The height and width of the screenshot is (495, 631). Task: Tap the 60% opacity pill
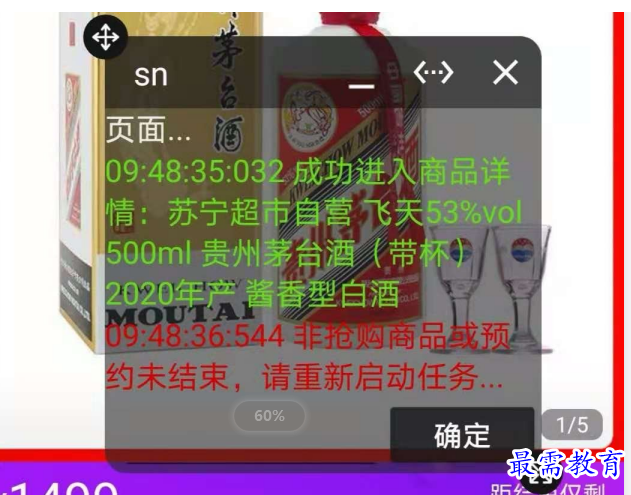pyautogui.click(x=268, y=415)
